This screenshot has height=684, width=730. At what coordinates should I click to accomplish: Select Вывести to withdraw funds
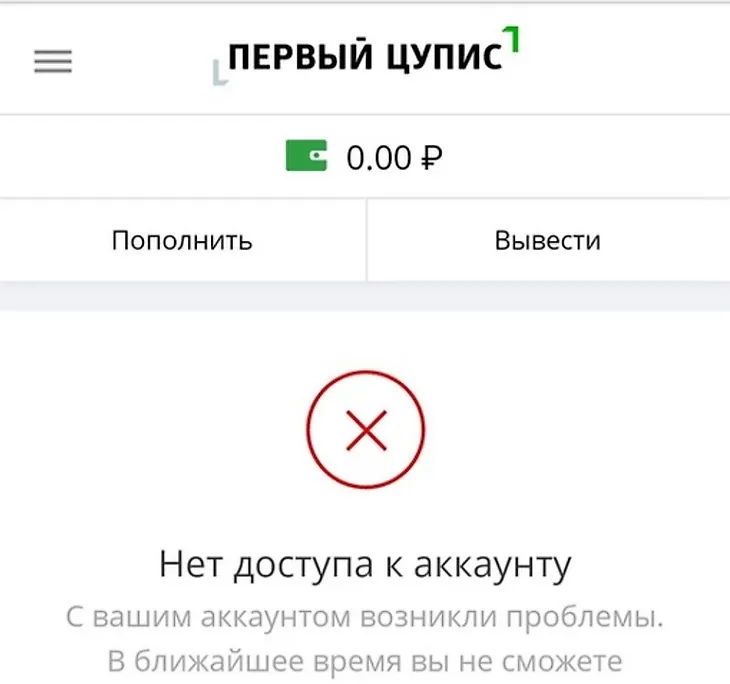(548, 241)
